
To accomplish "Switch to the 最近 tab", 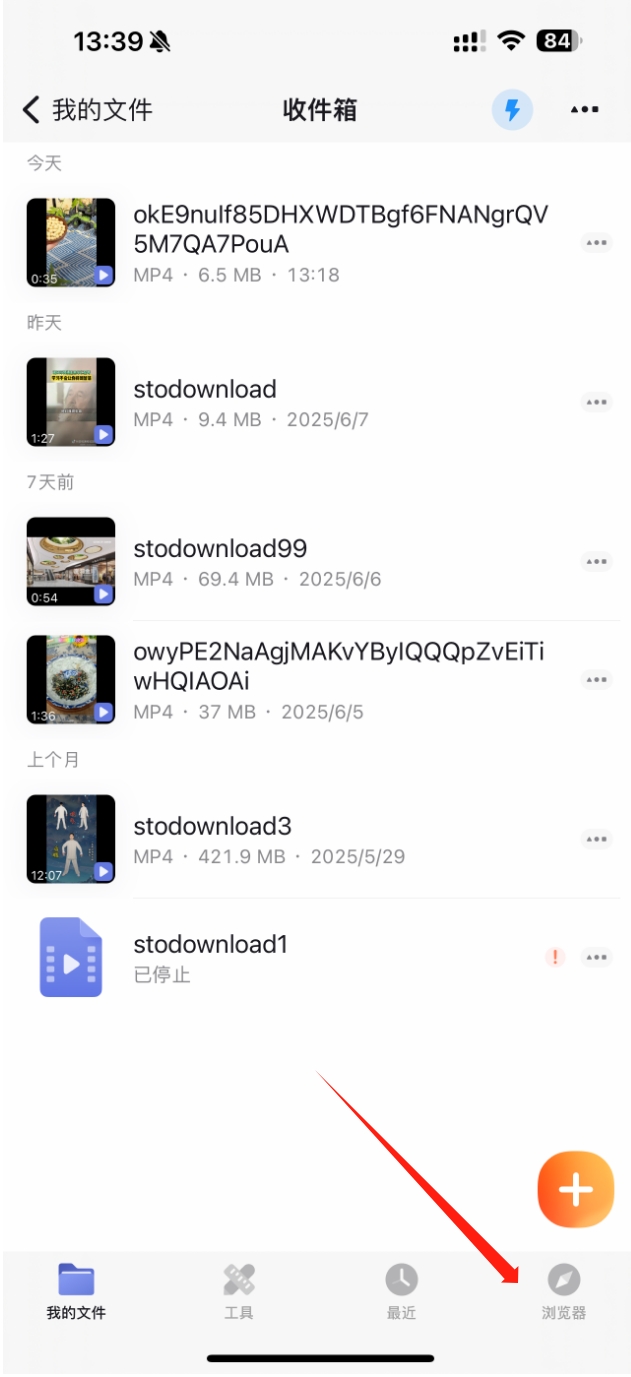I will 401,1290.
